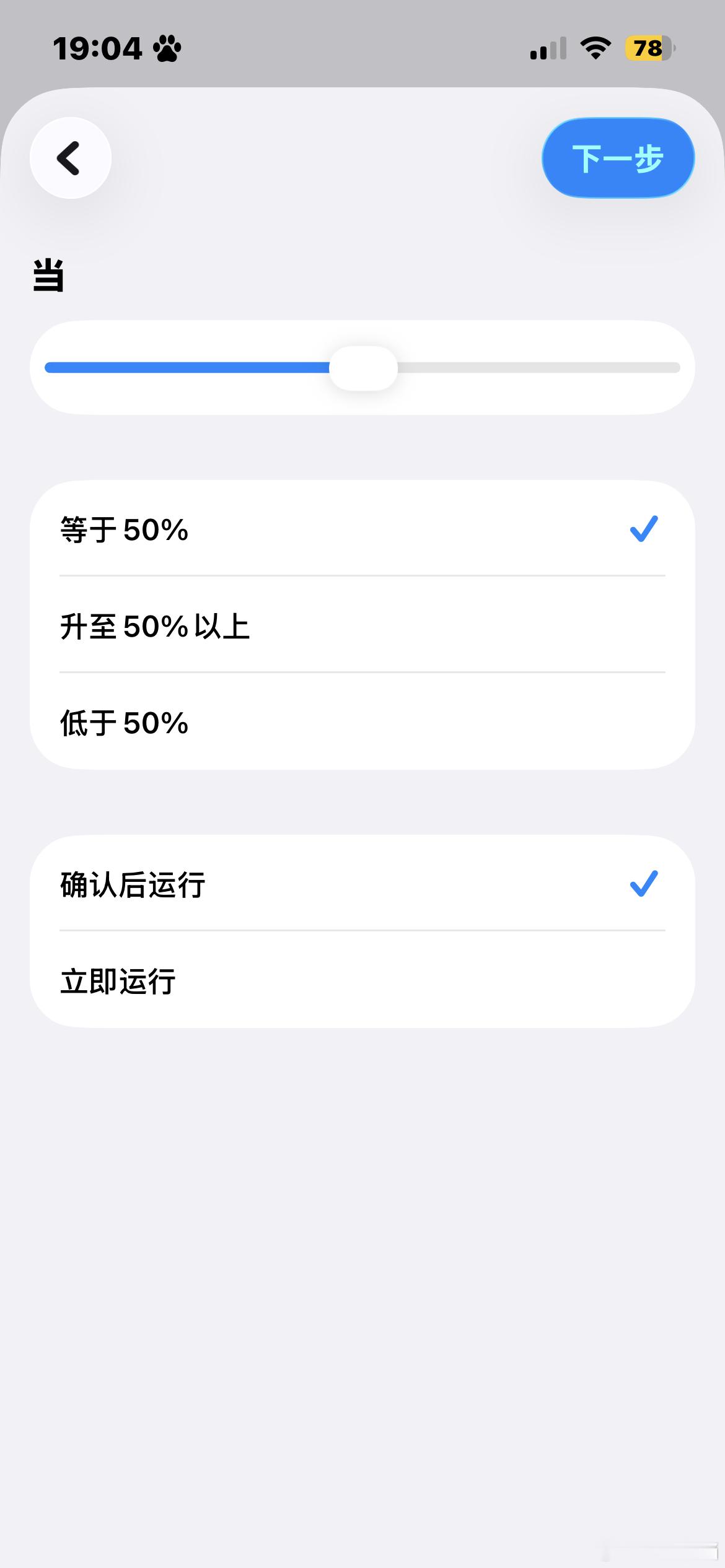Tap the blue filled portion of the slider
This screenshot has height=1568, width=725.
click(186, 367)
